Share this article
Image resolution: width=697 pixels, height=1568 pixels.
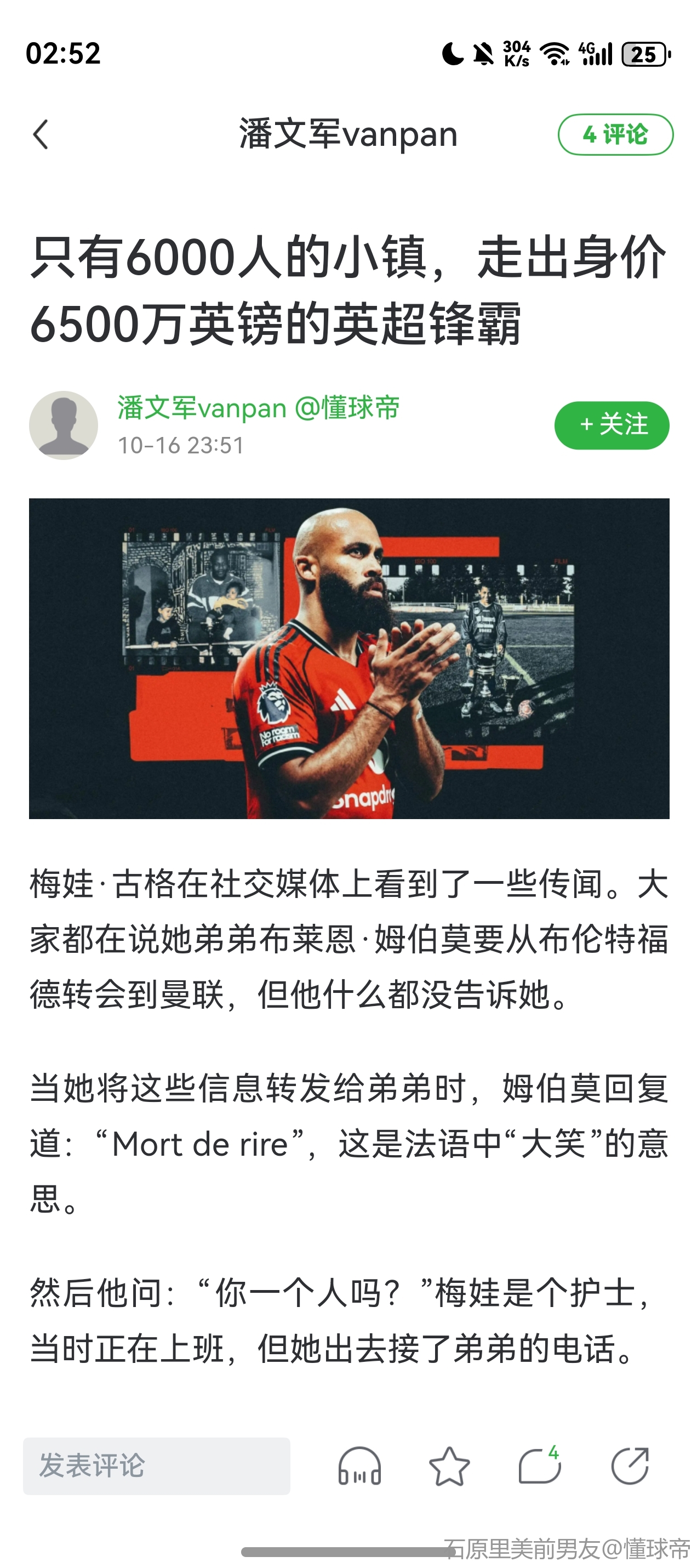tap(630, 1465)
